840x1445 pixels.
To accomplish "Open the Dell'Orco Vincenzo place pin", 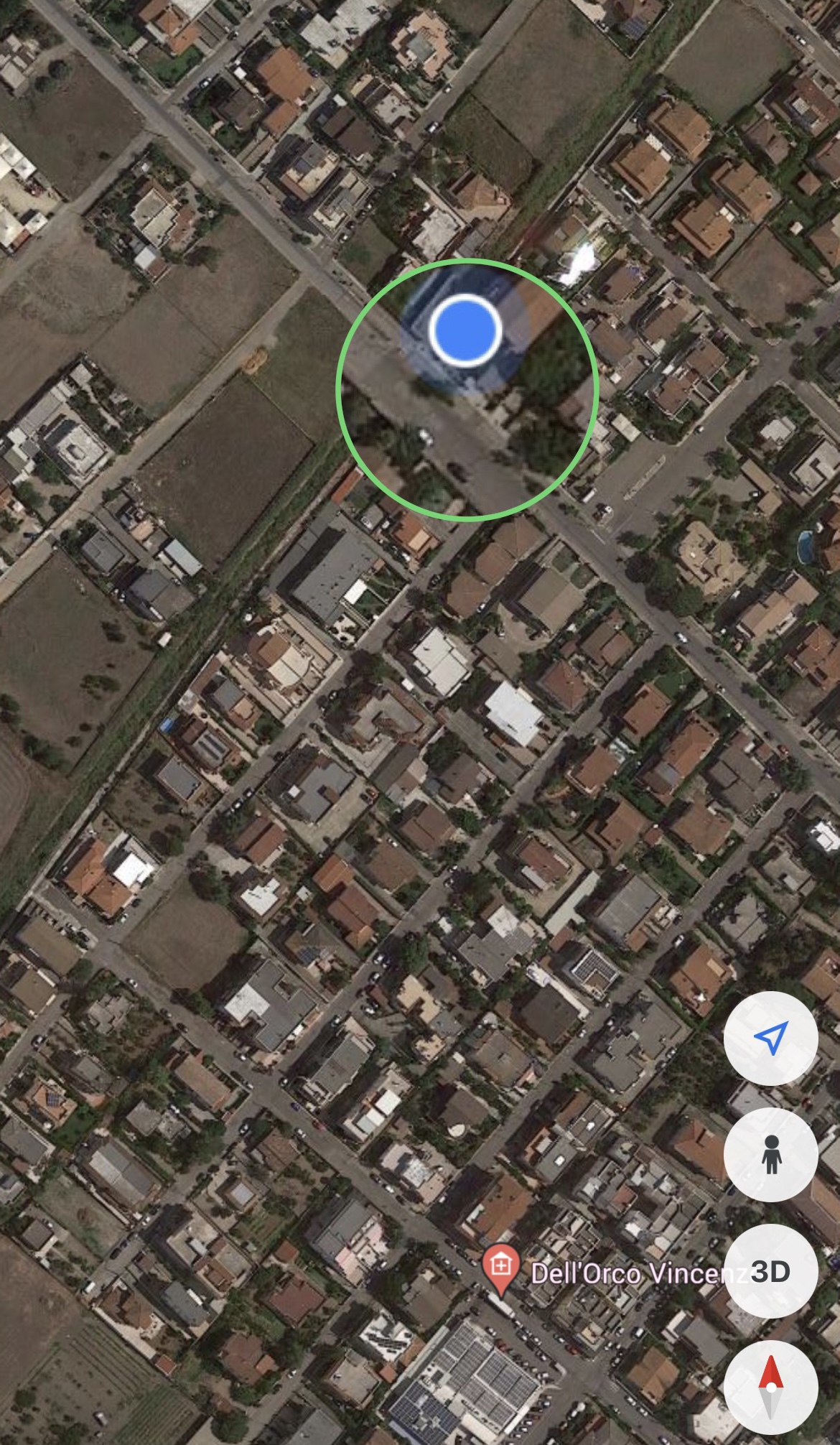I will pos(501,1270).
